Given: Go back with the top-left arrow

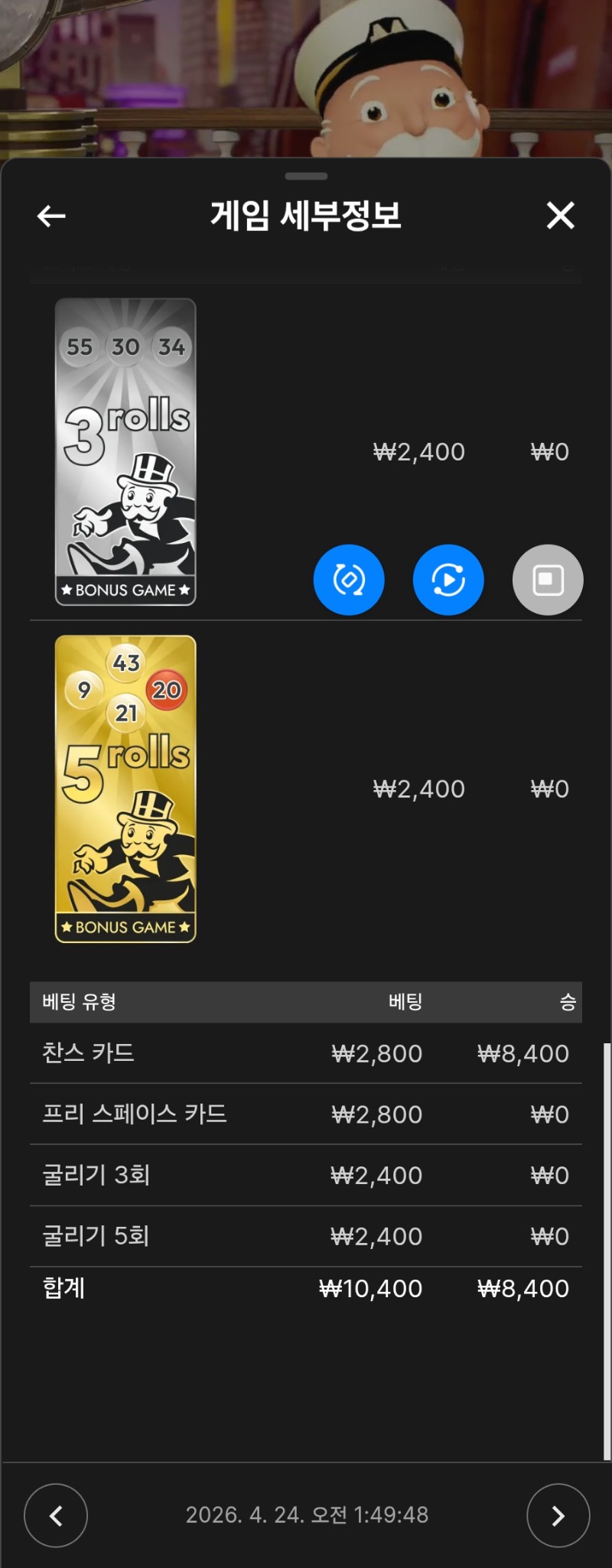Looking at the screenshot, I should click(x=51, y=216).
